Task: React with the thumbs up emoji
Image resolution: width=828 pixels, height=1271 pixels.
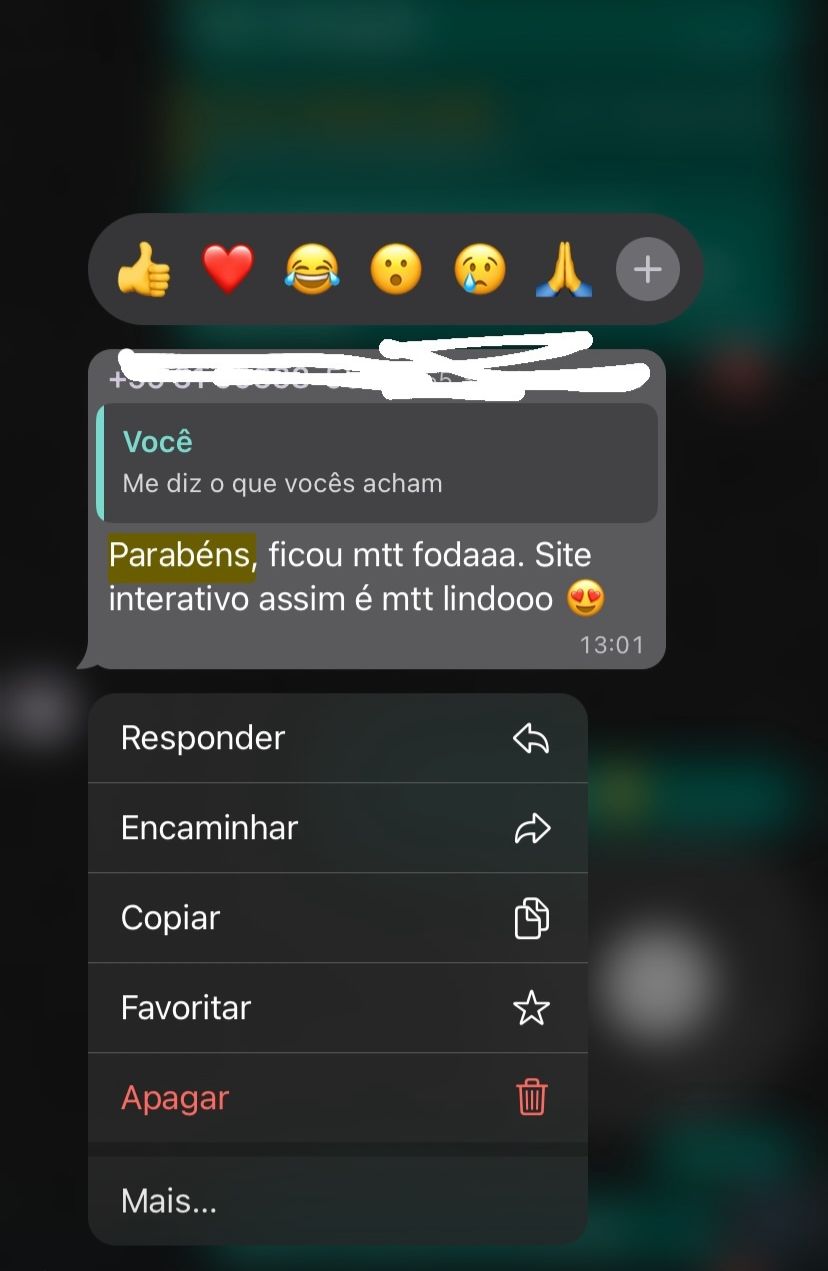Action: coord(144,270)
